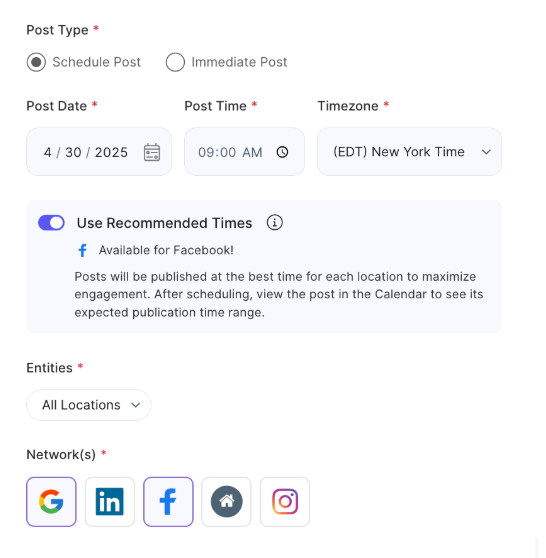546x558 pixels.
Task: Select the Schedule Post radio button
Action: pos(36,62)
